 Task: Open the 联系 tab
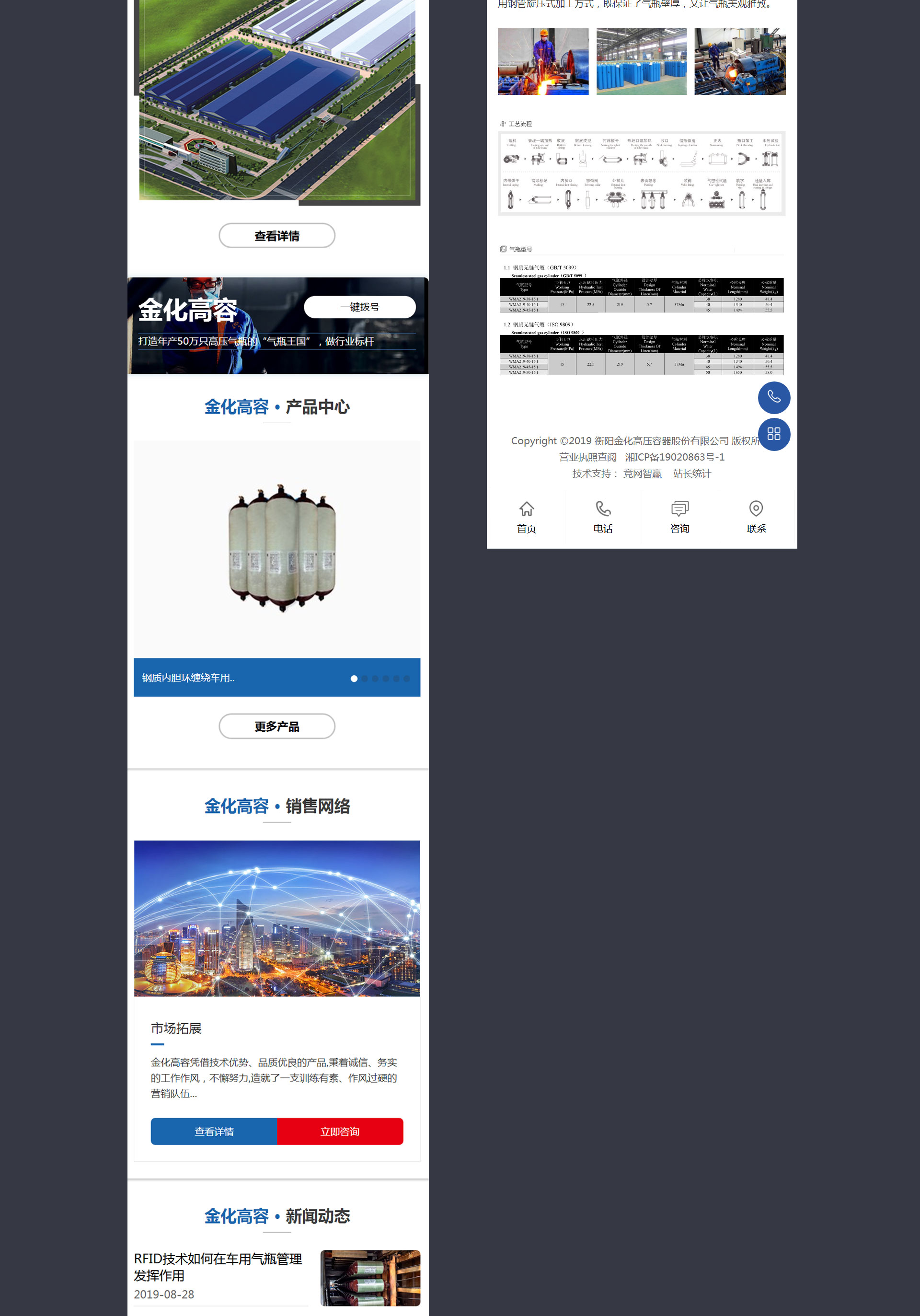pyautogui.click(x=756, y=517)
